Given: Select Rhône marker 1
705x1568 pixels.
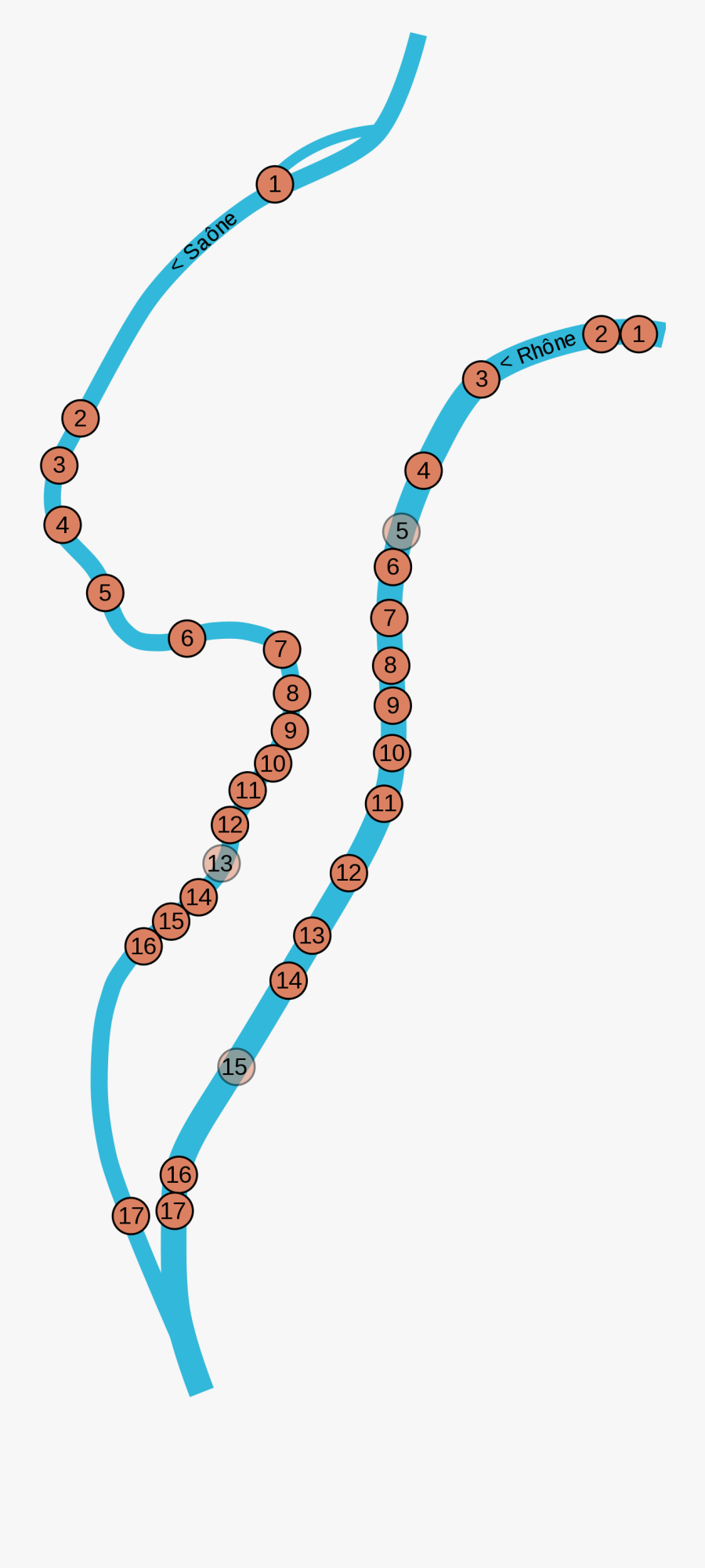Looking at the screenshot, I should click(638, 334).
